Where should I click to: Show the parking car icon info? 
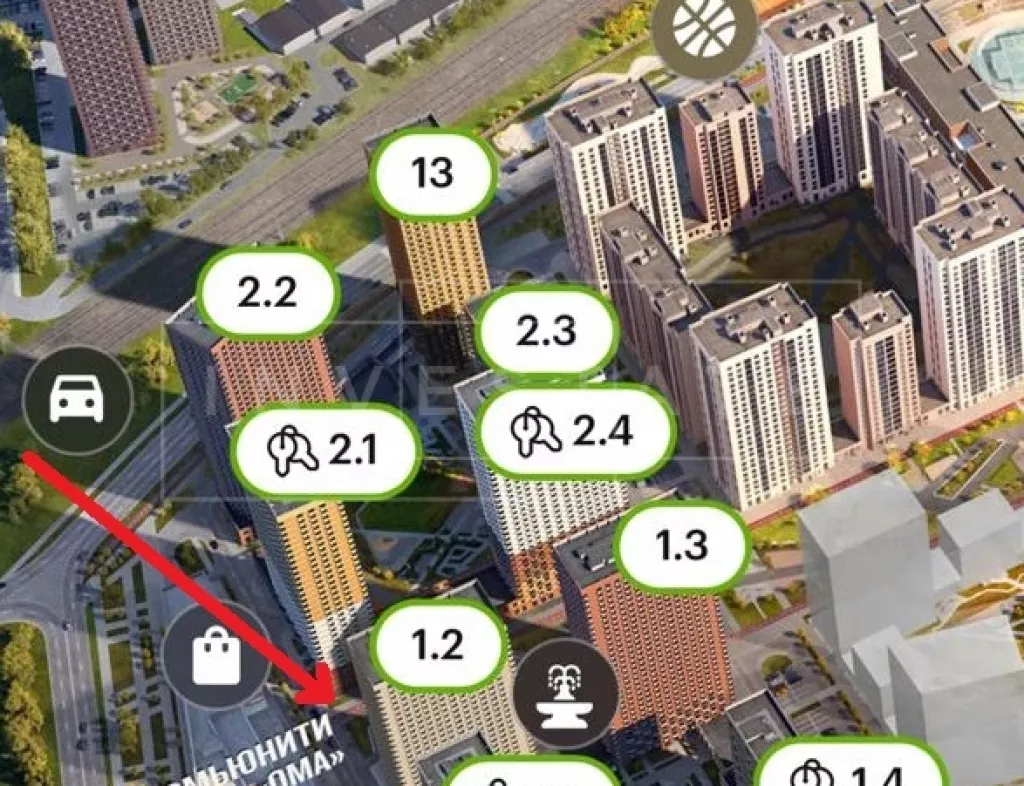pos(77,400)
